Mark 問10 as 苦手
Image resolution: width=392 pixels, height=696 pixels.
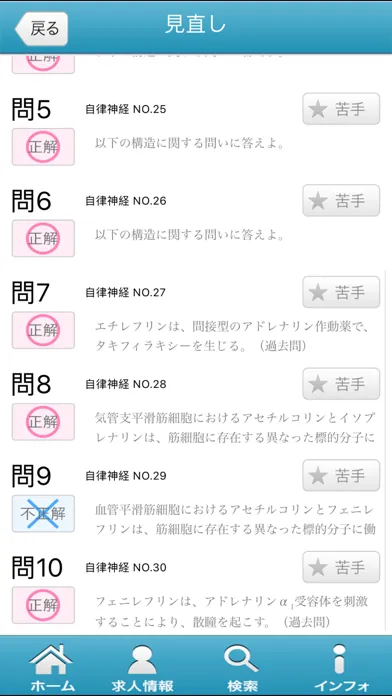341,567
